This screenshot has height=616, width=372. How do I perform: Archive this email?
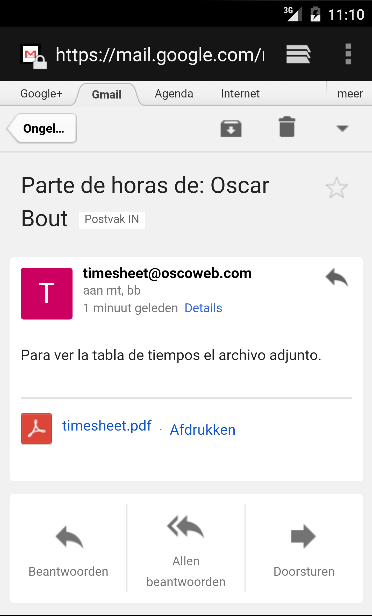231,128
